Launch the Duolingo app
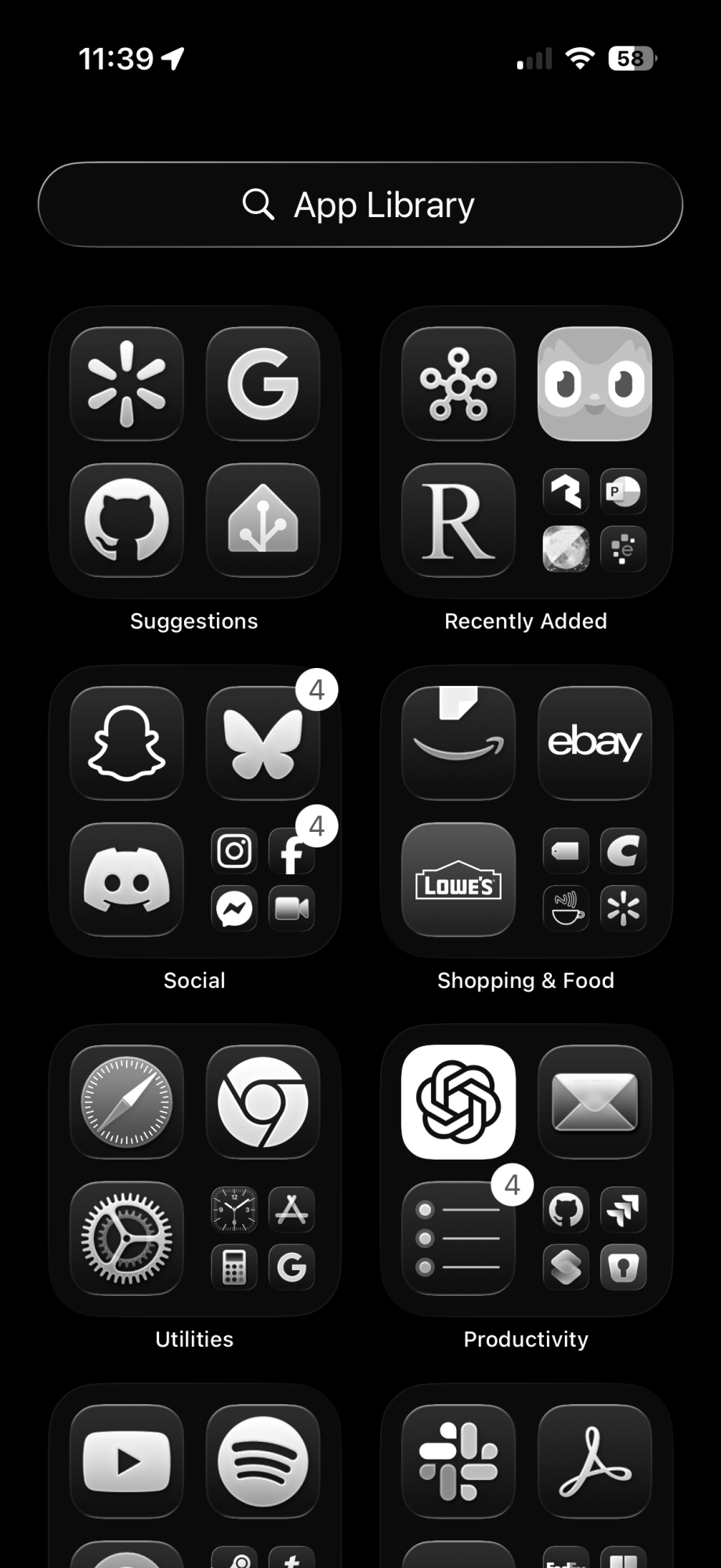The width and height of the screenshot is (721, 1568). tap(594, 383)
